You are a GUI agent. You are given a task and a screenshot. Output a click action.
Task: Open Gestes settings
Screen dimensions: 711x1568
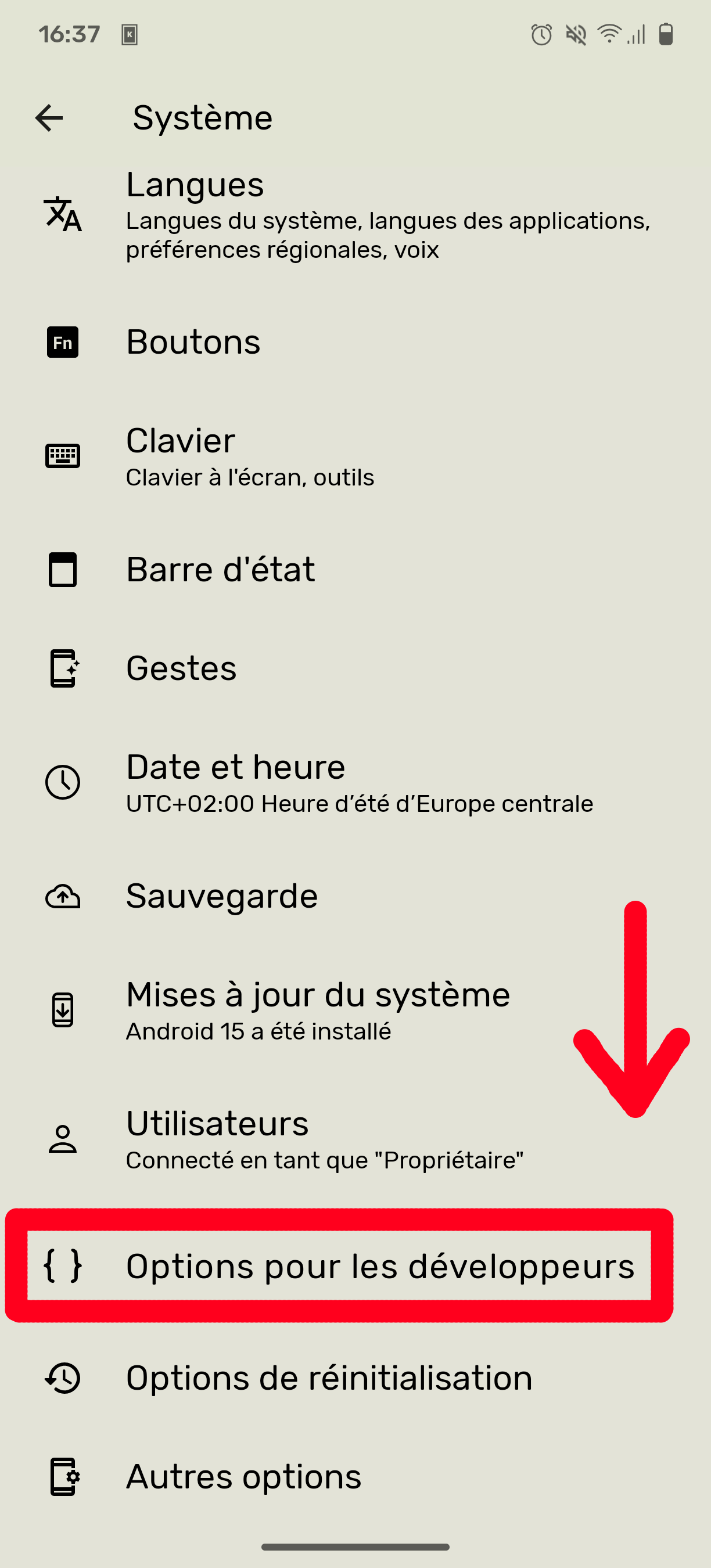click(355, 668)
